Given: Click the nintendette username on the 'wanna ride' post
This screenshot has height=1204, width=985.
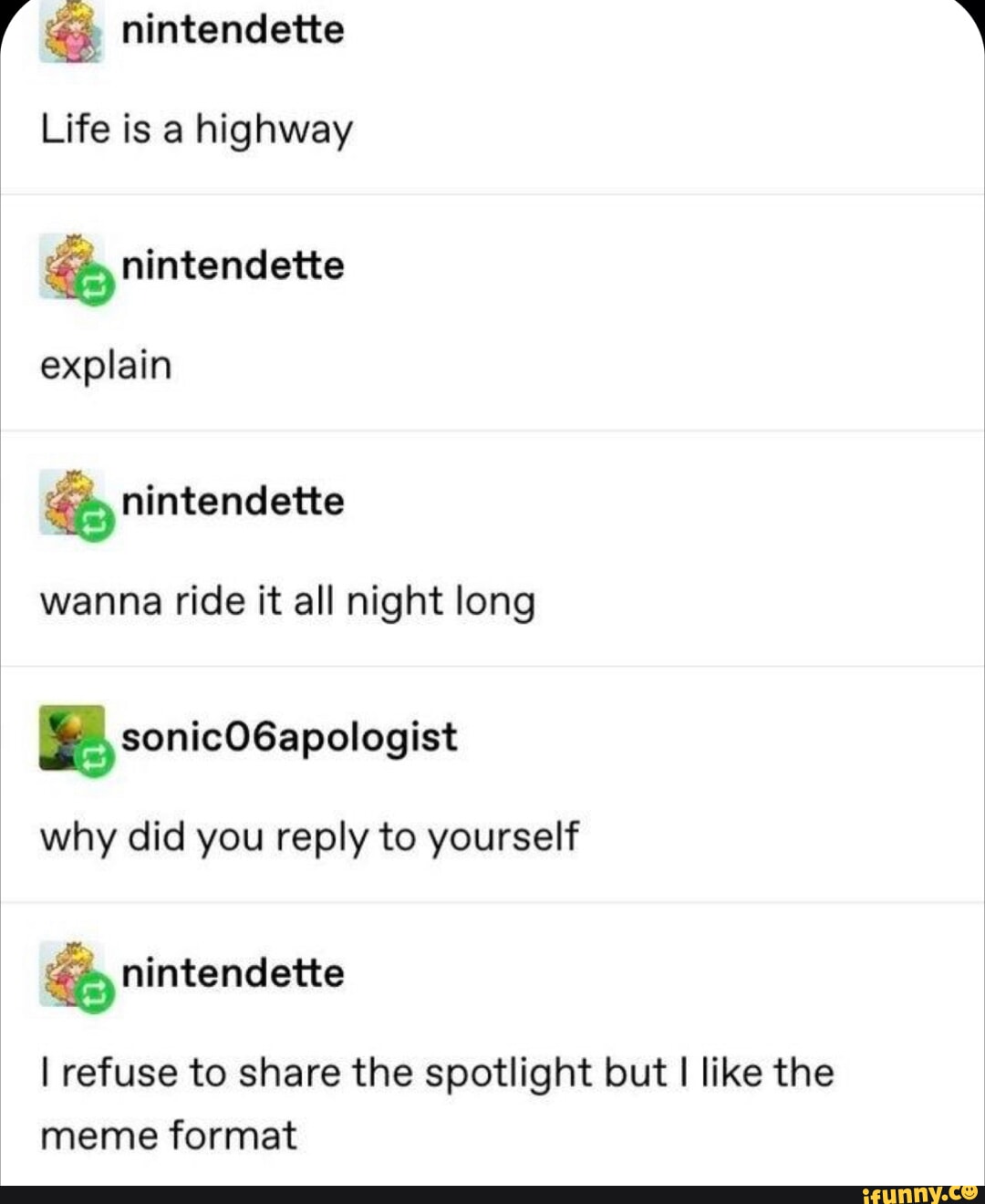Looking at the screenshot, I should coord(233,500).
